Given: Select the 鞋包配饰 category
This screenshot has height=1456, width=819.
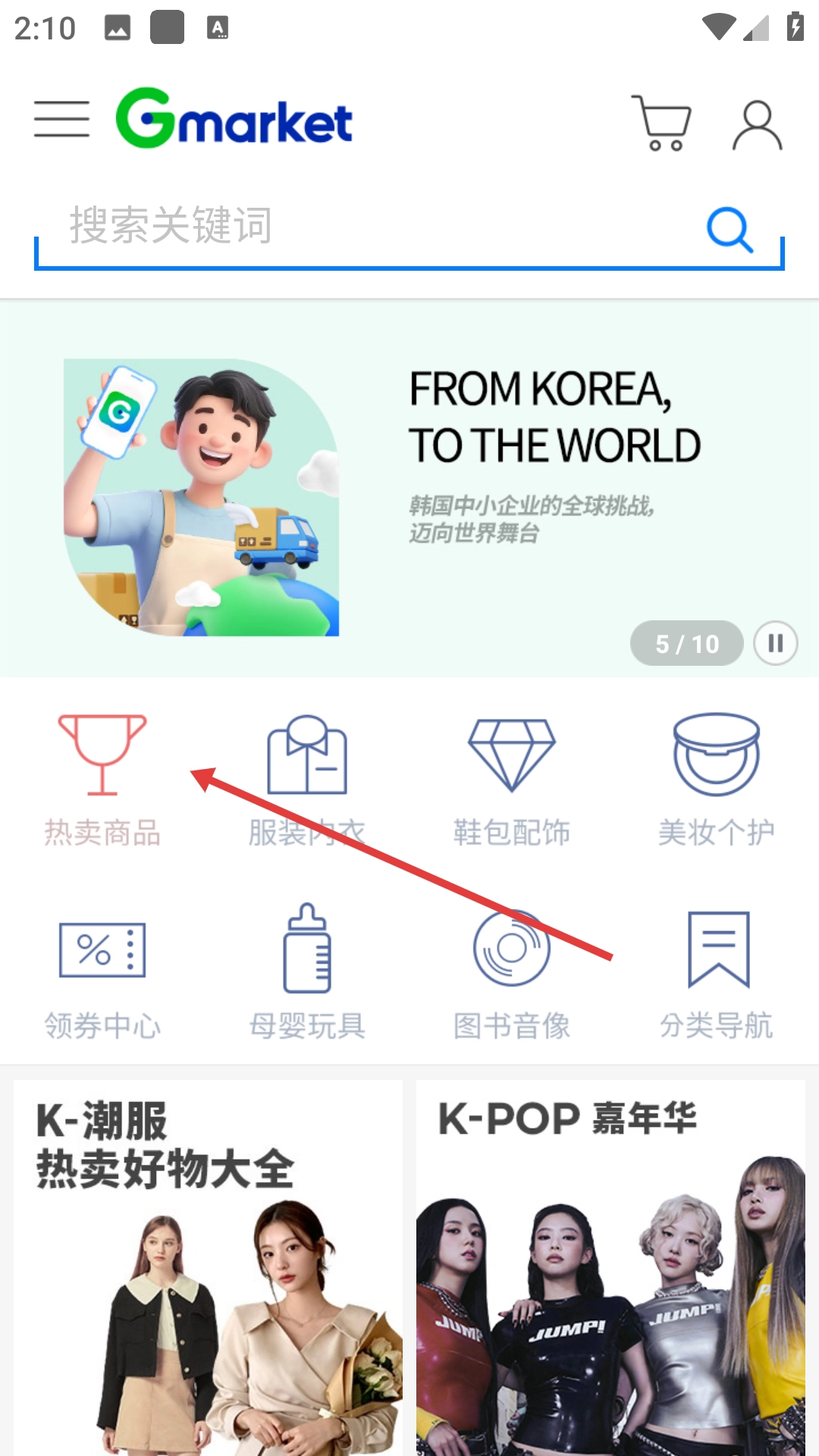Looking at the screenshot, I should point(512,780).
